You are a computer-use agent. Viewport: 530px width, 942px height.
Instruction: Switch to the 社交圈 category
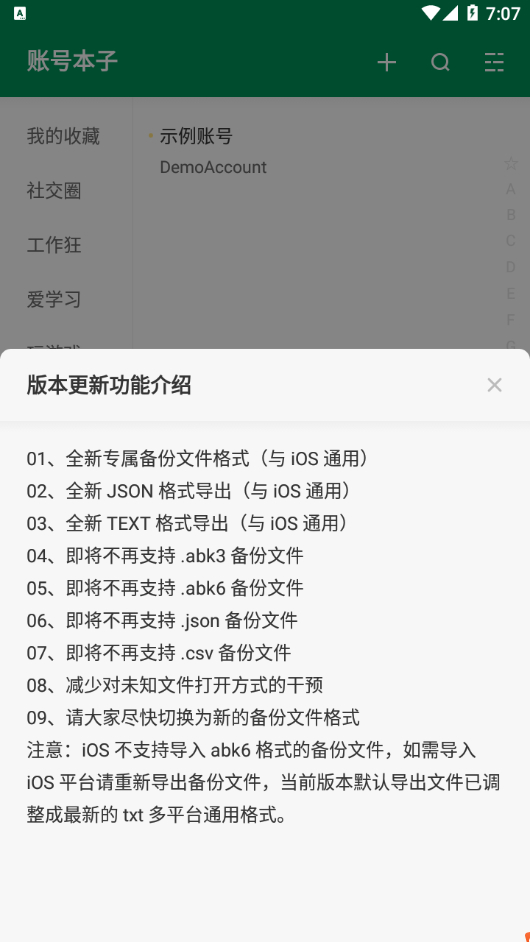53,191
